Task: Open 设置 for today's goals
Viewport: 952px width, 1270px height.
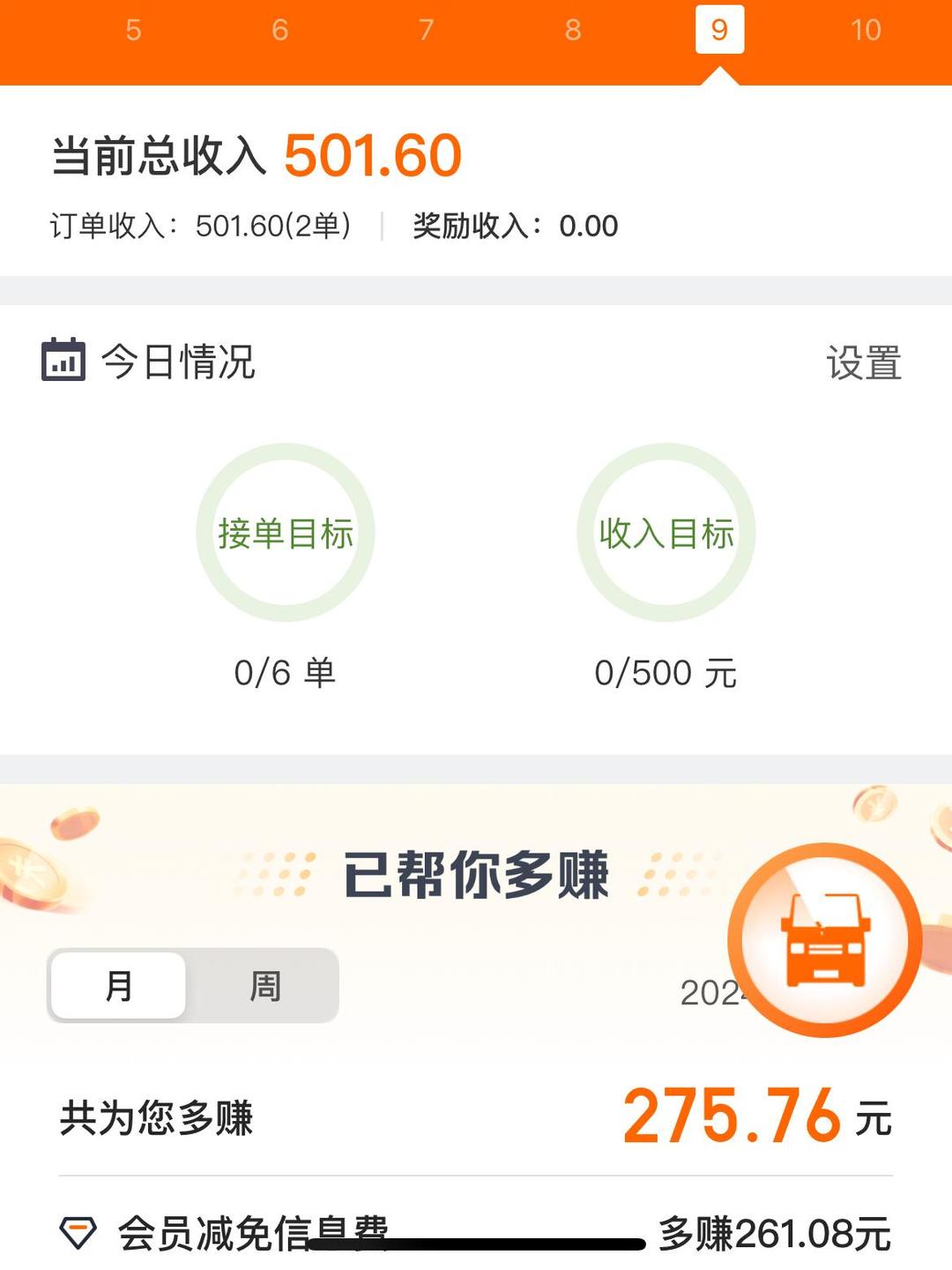Action: pyautogui.click(x=865, y=362)
